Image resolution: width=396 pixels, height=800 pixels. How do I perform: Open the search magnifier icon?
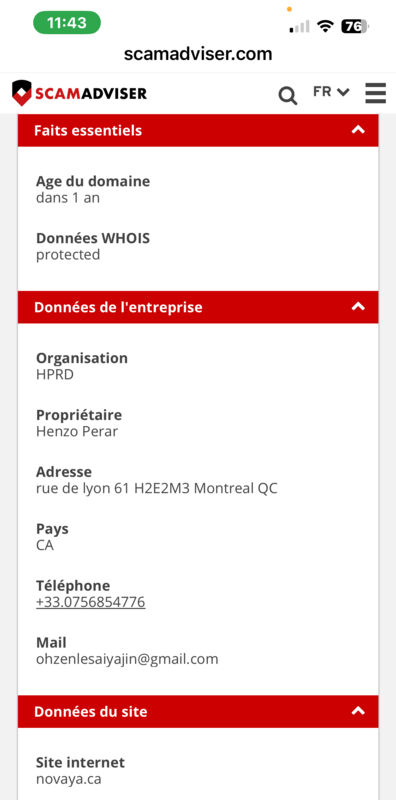(x=288, y=95)
